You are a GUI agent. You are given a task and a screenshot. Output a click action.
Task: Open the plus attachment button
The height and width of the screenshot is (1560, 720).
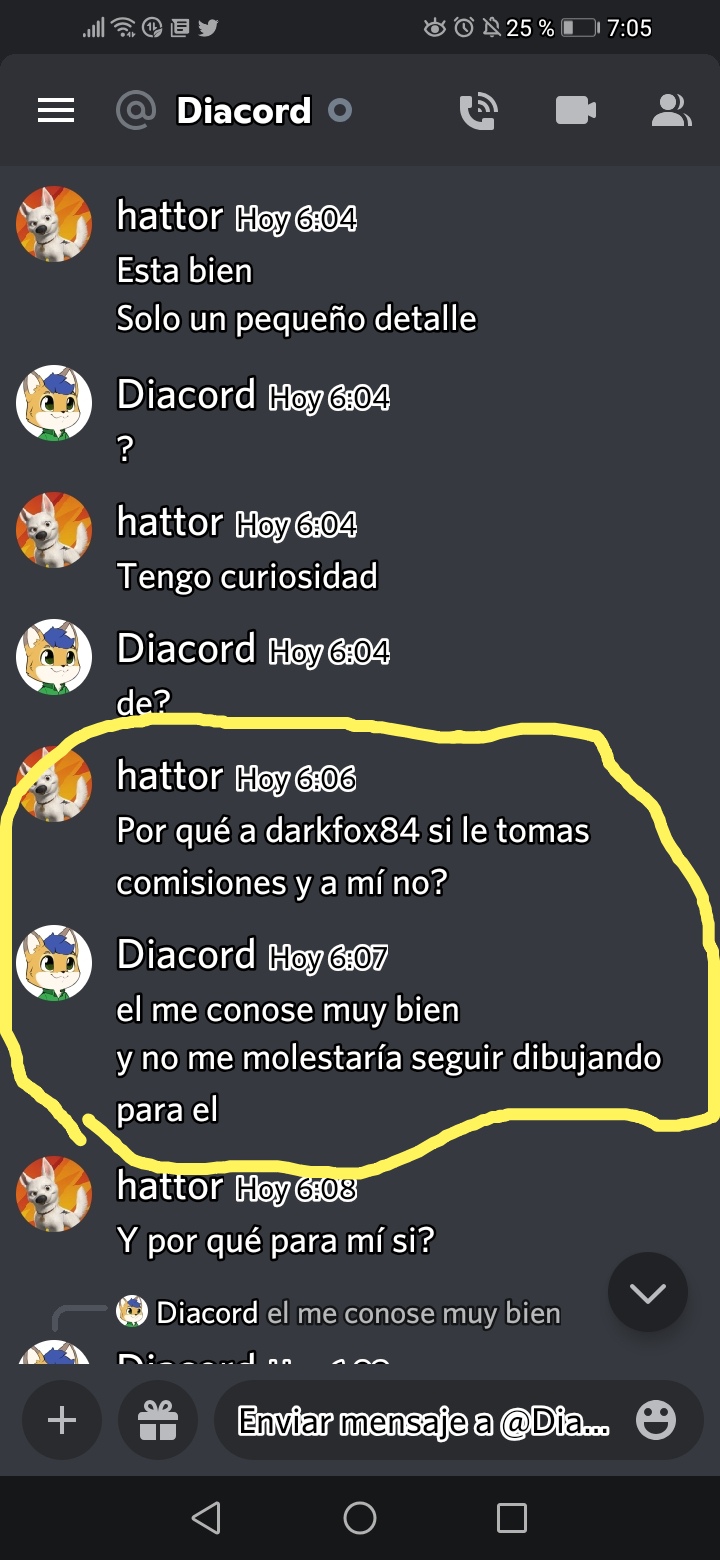pos(62,1420)
